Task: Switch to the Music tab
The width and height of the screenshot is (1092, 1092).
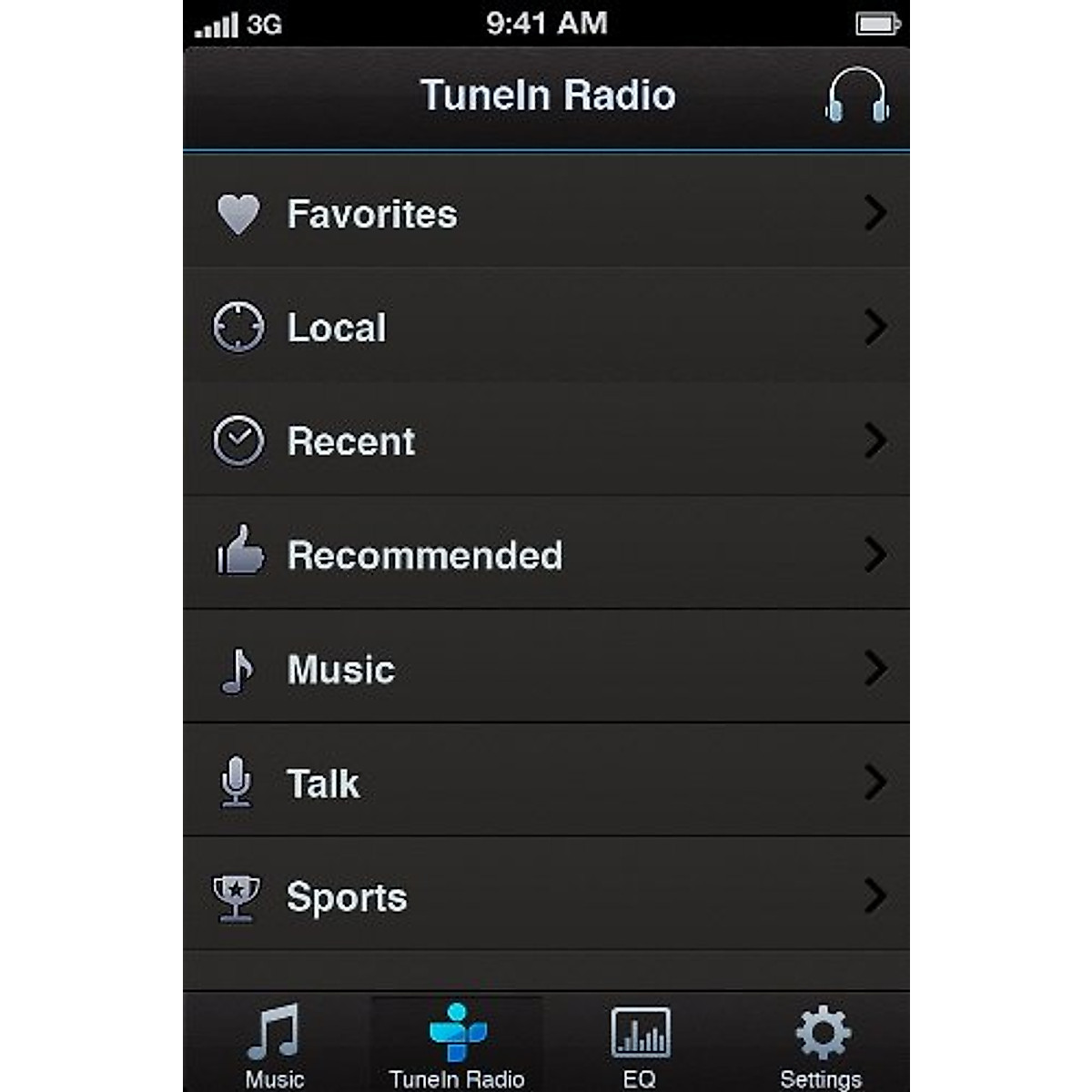Action: point(275,1043)
